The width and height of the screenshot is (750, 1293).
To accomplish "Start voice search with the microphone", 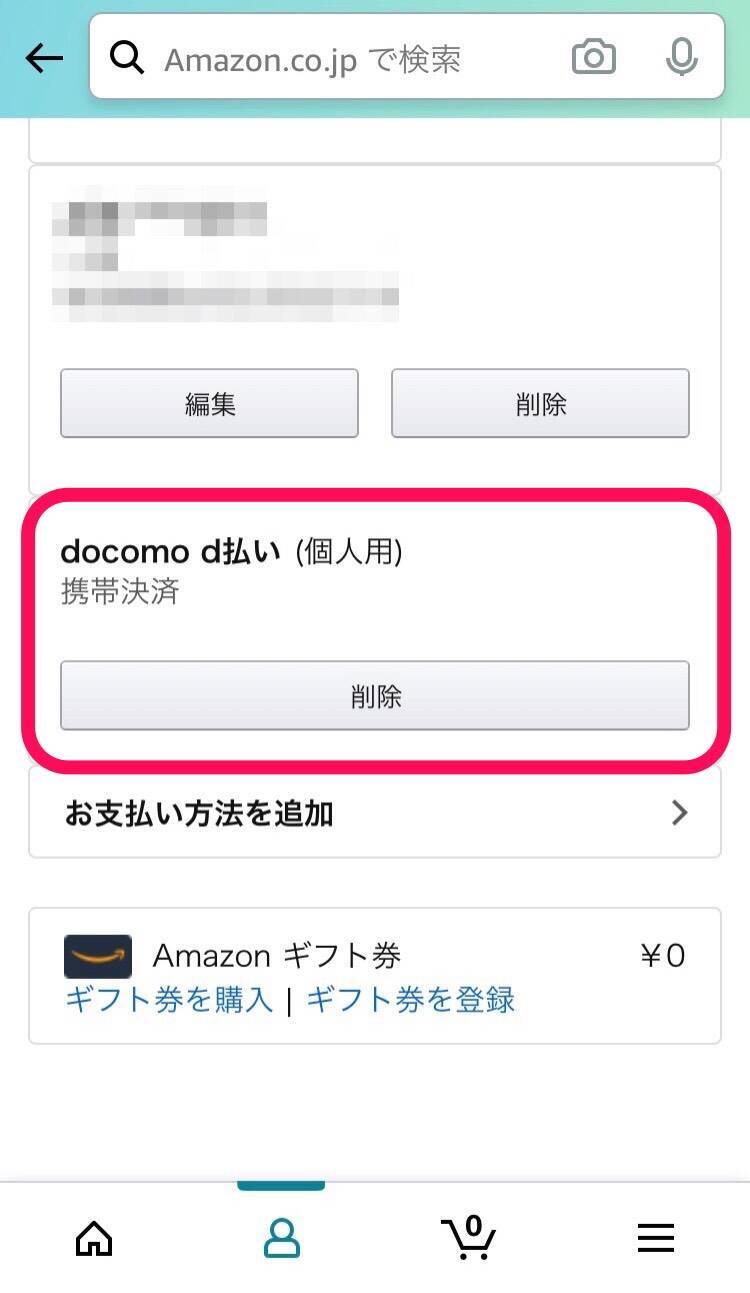I will (681, 58).
